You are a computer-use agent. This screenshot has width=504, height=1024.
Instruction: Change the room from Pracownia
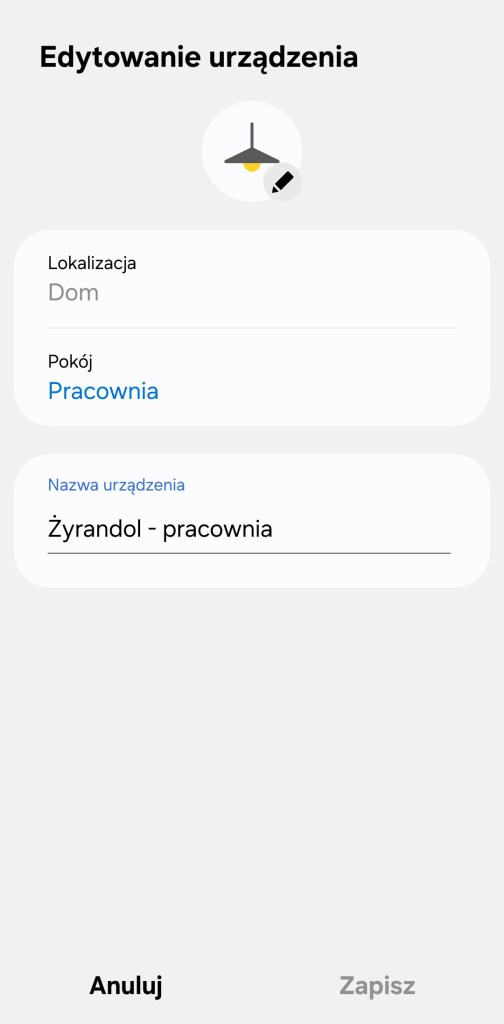251,378
